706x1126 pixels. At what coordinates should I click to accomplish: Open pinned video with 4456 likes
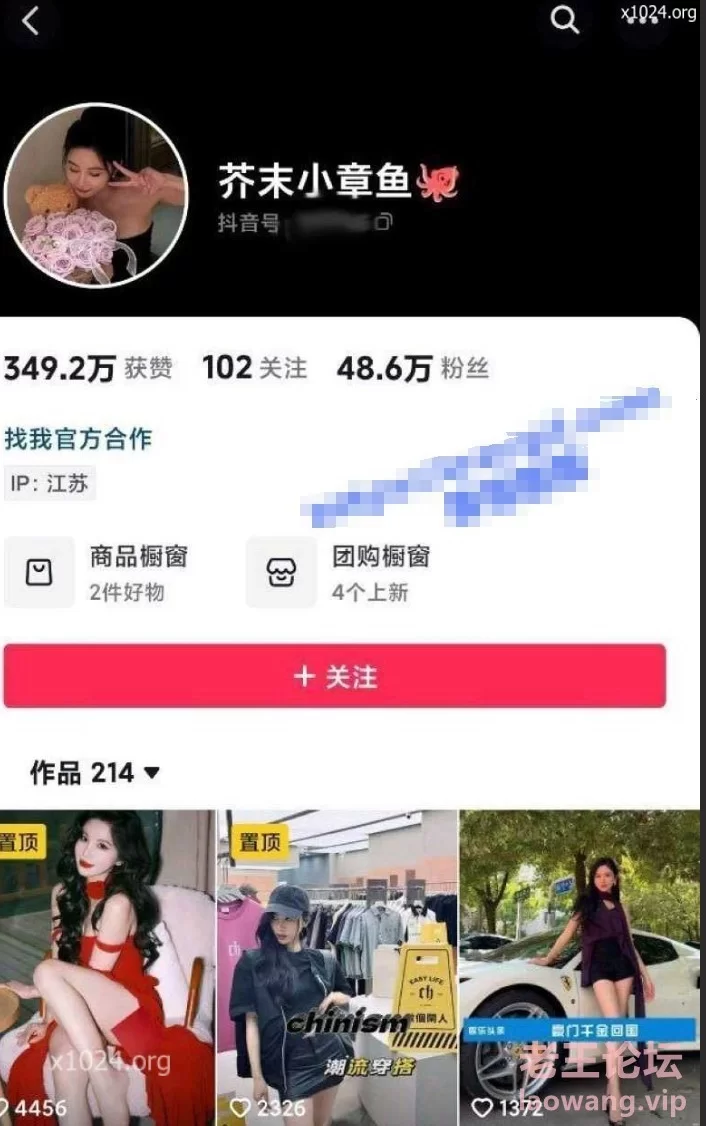coord(107,965)
